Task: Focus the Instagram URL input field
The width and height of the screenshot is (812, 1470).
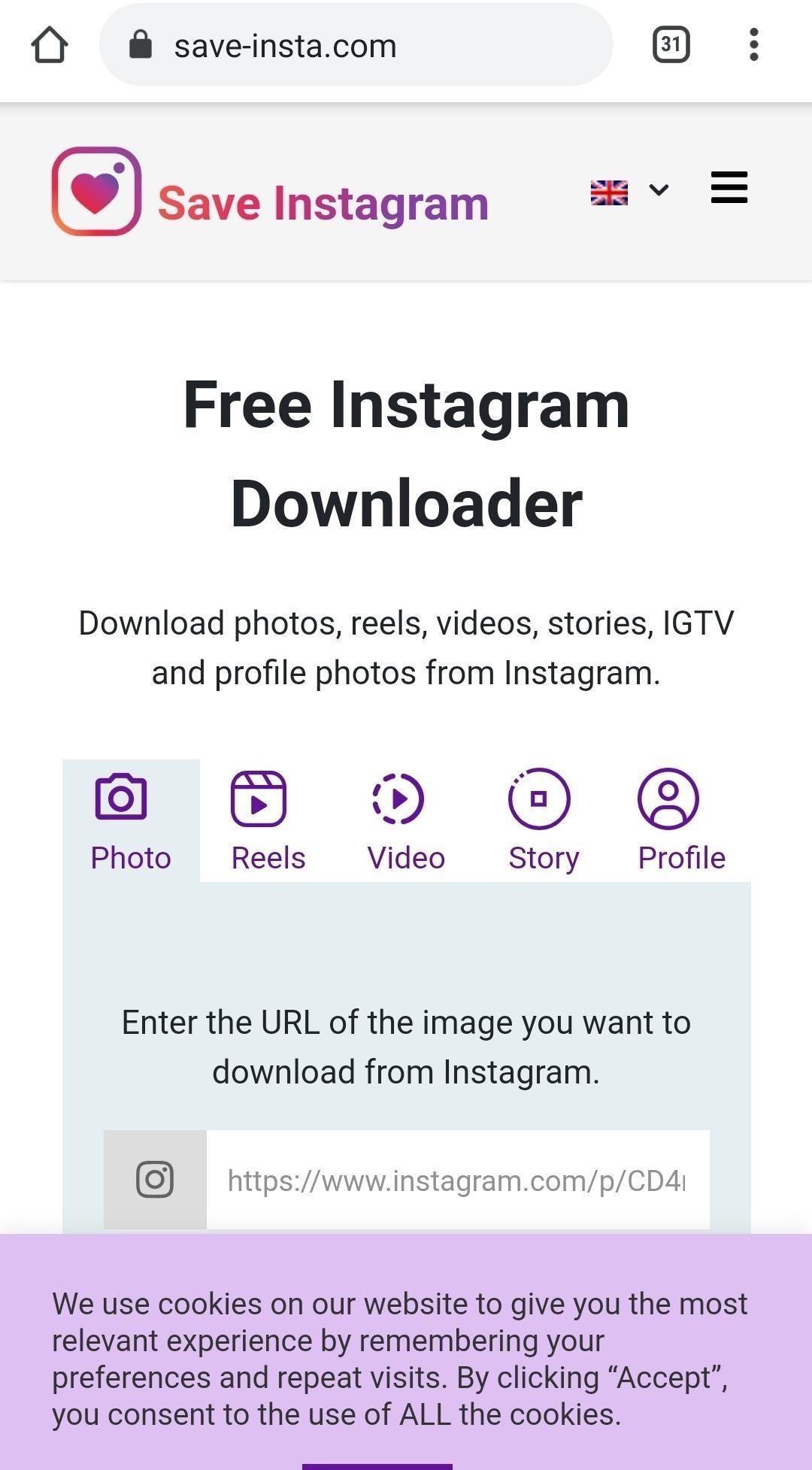Action: 457,1180
